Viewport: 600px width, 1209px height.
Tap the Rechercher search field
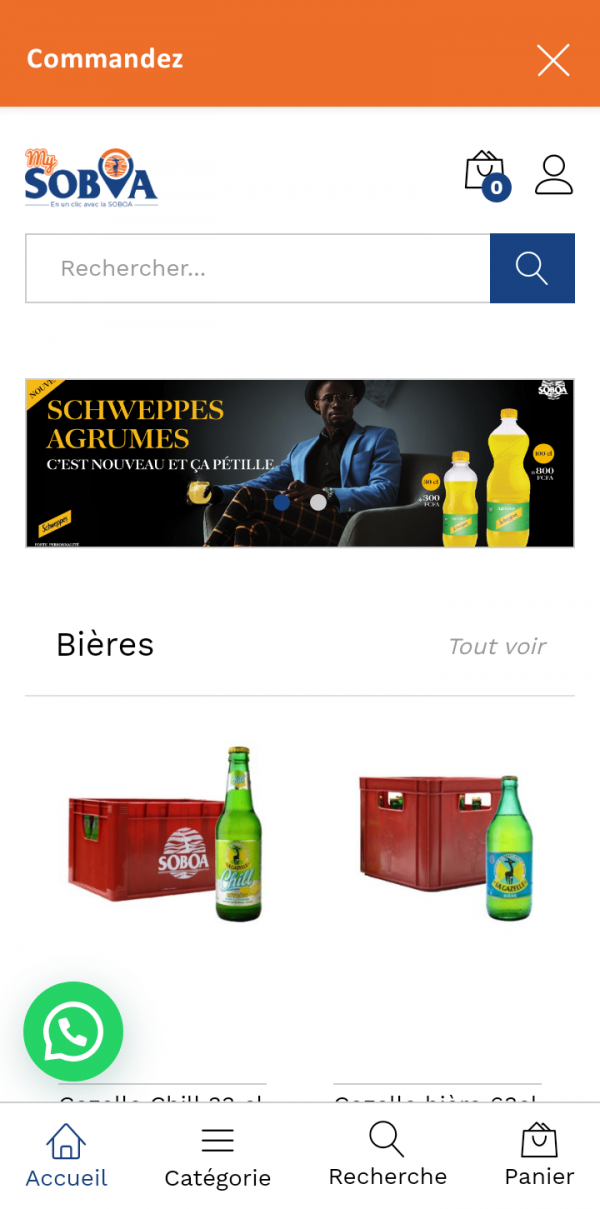[x=257, y=268]
